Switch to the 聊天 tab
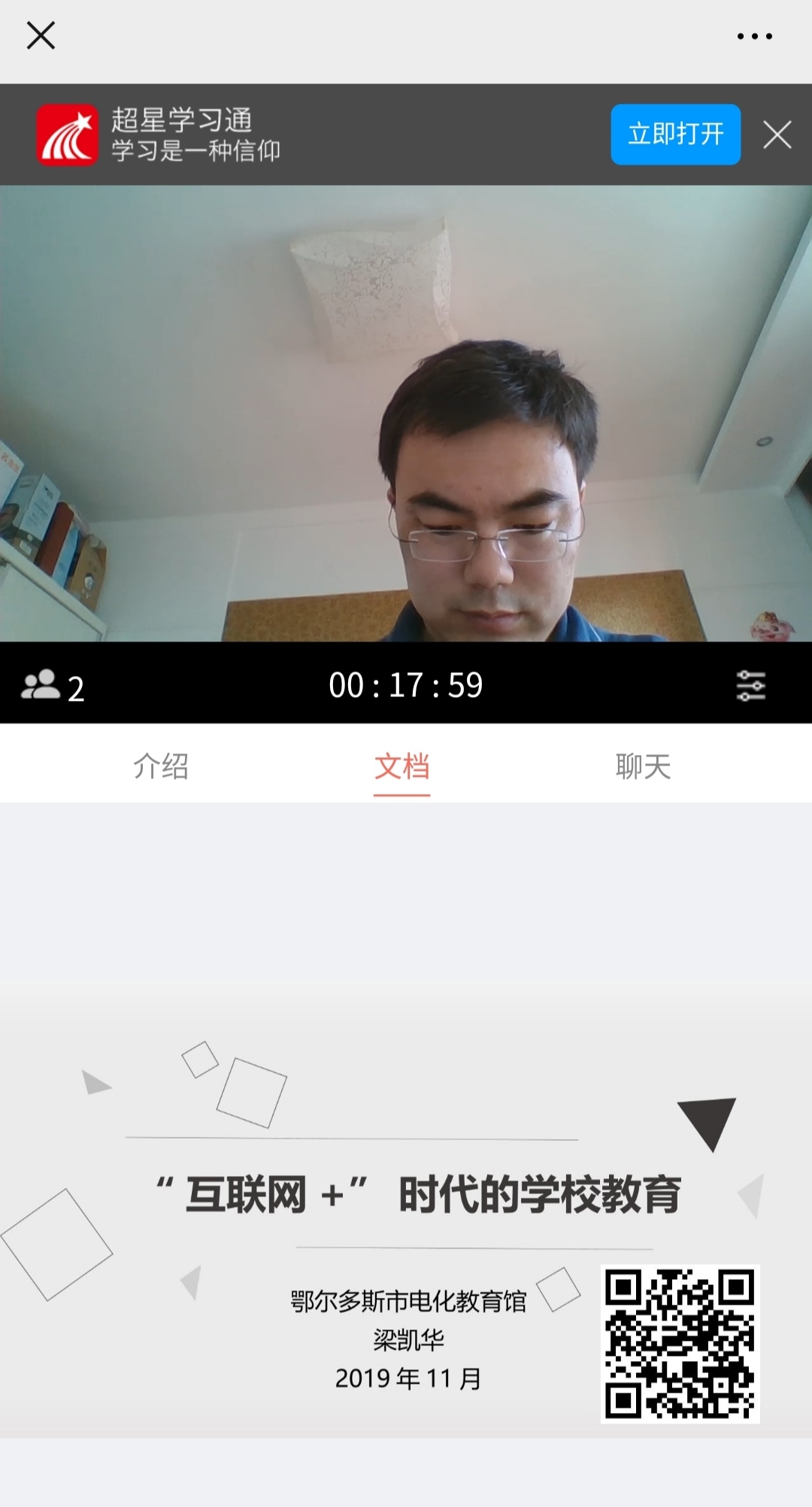The height and width of the screenshot is (1507, 812). (643, 766)
